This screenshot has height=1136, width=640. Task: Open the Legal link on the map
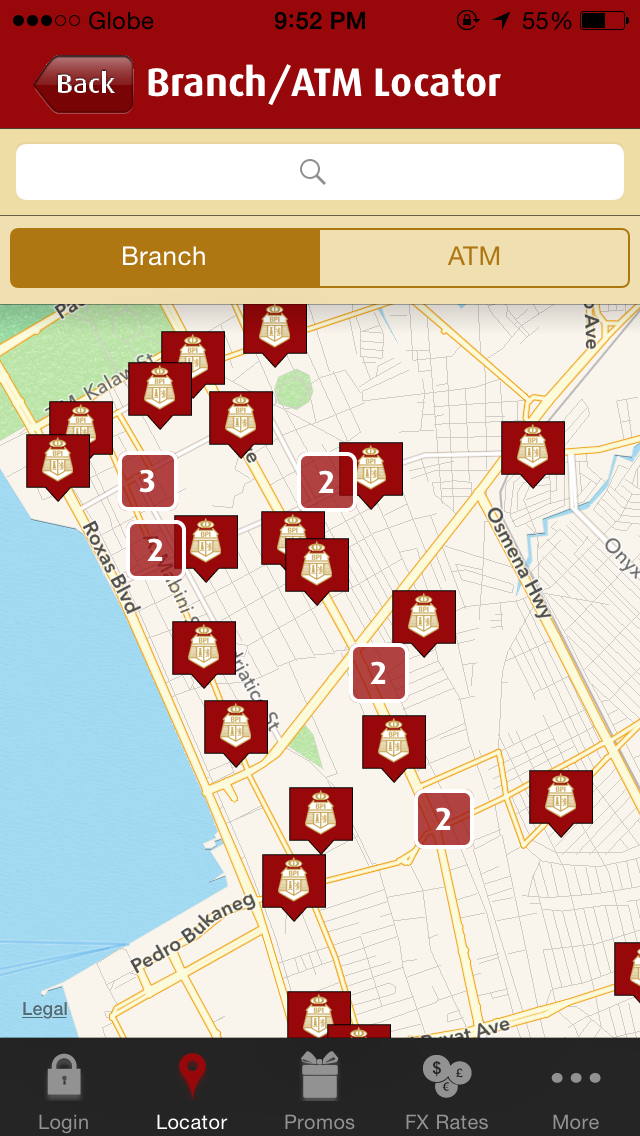click(x=45, y=1009)
